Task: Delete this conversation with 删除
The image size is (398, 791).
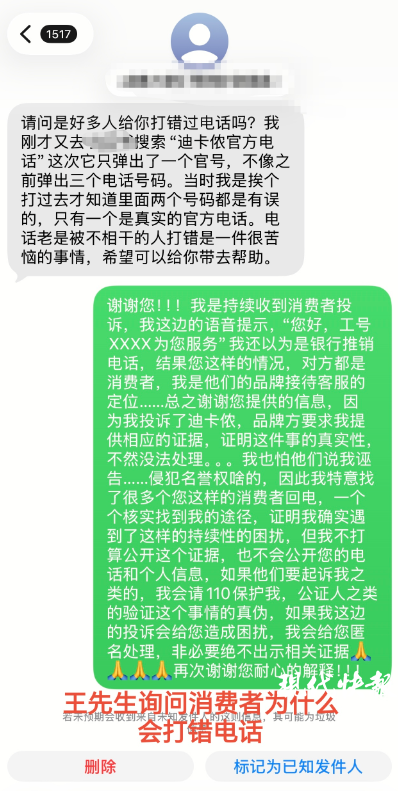Action: [100, 767]
